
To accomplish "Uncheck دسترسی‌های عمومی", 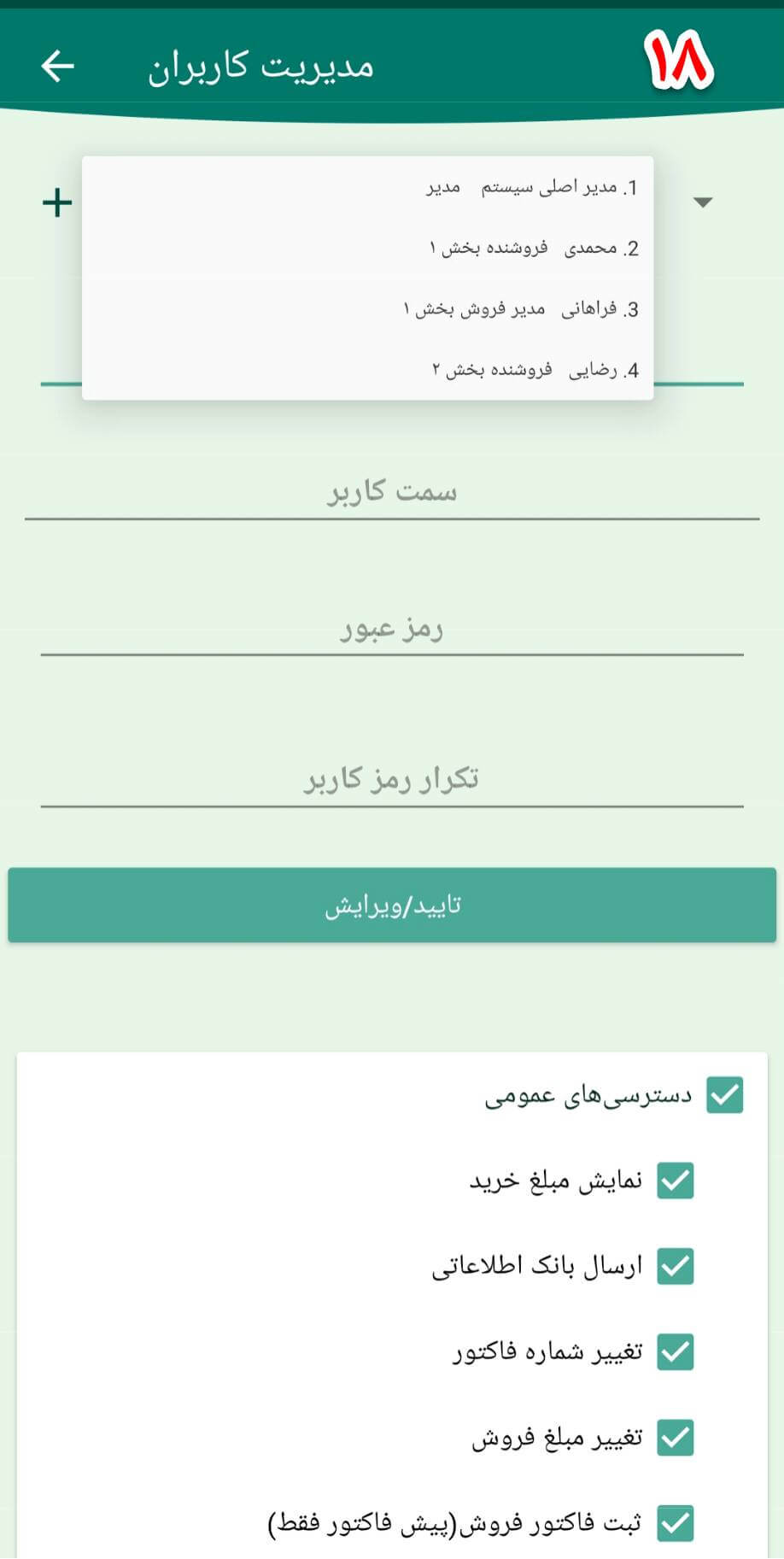I will point(724,1095).
